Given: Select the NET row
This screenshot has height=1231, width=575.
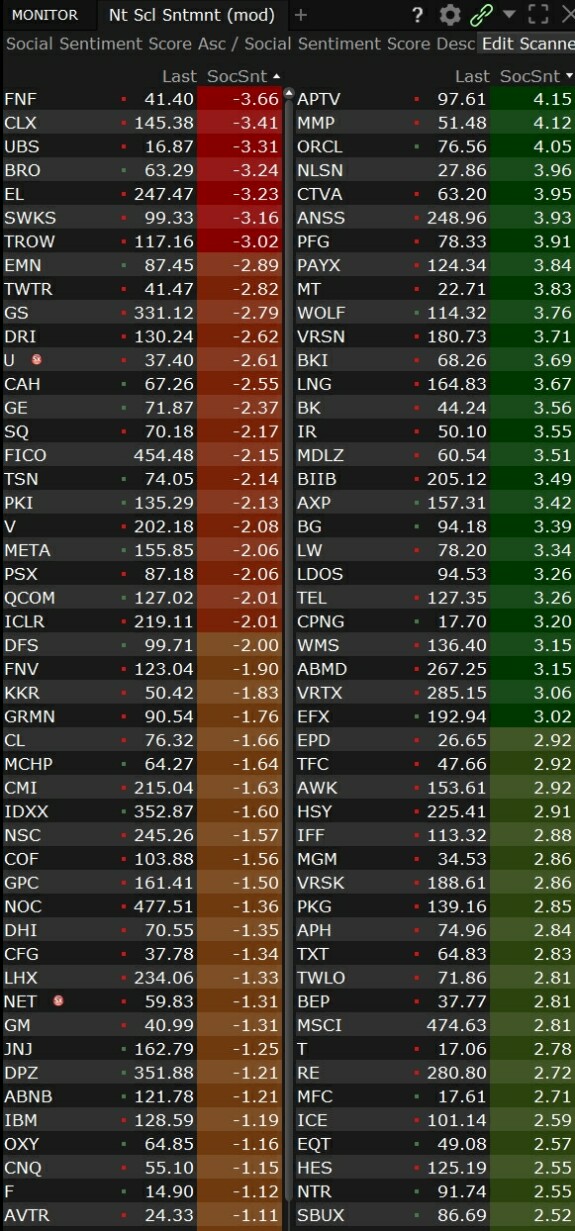Looking at the screenshot, I should (x=143, y=1001).
